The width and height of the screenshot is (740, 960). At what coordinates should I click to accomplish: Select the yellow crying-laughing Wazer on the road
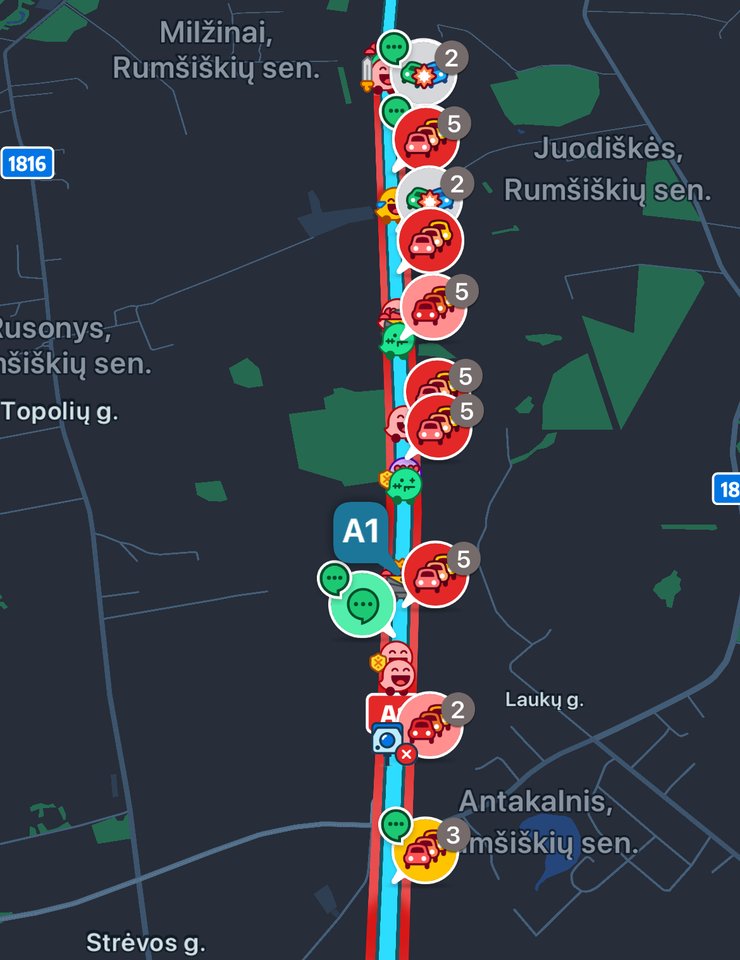[x=386, y=205]
